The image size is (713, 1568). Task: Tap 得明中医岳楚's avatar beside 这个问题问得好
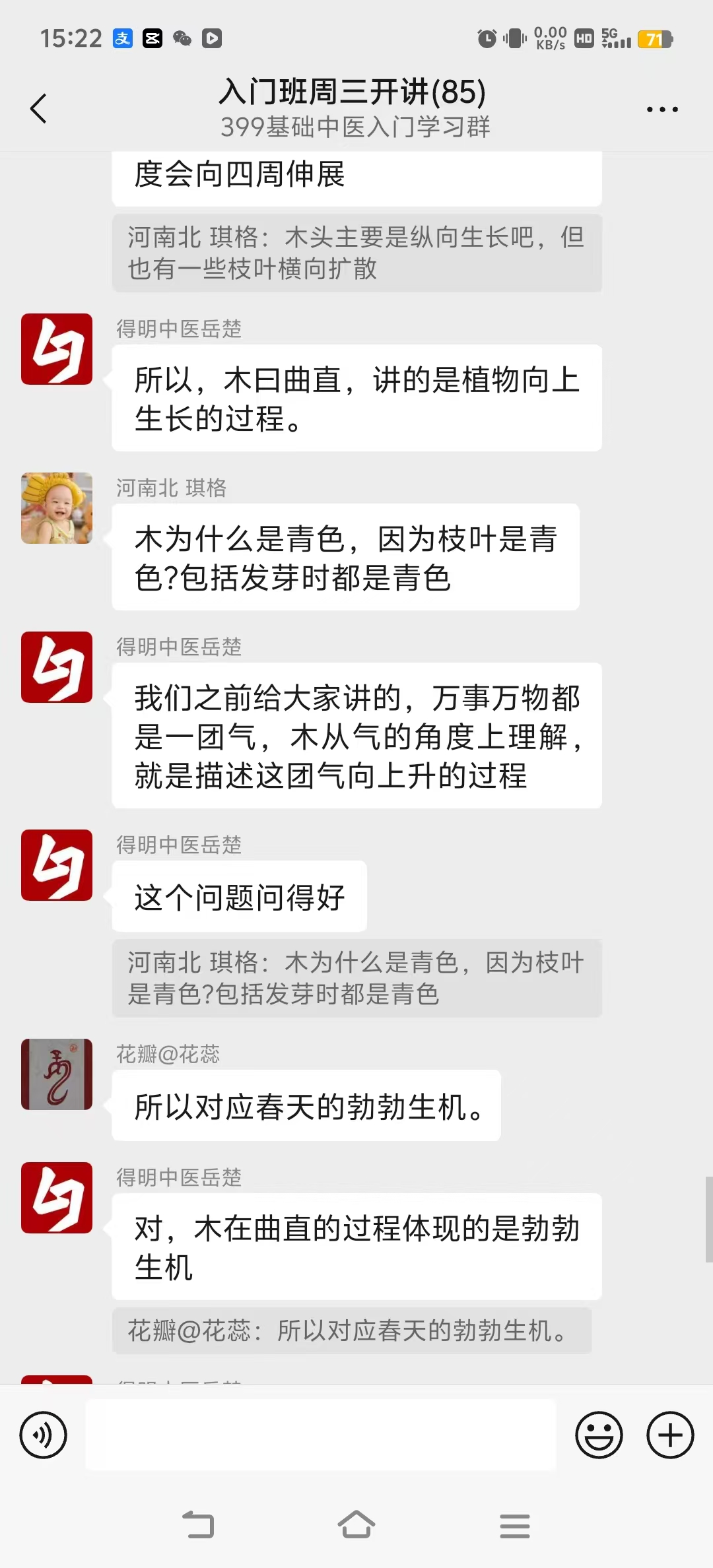click(57, 865)
